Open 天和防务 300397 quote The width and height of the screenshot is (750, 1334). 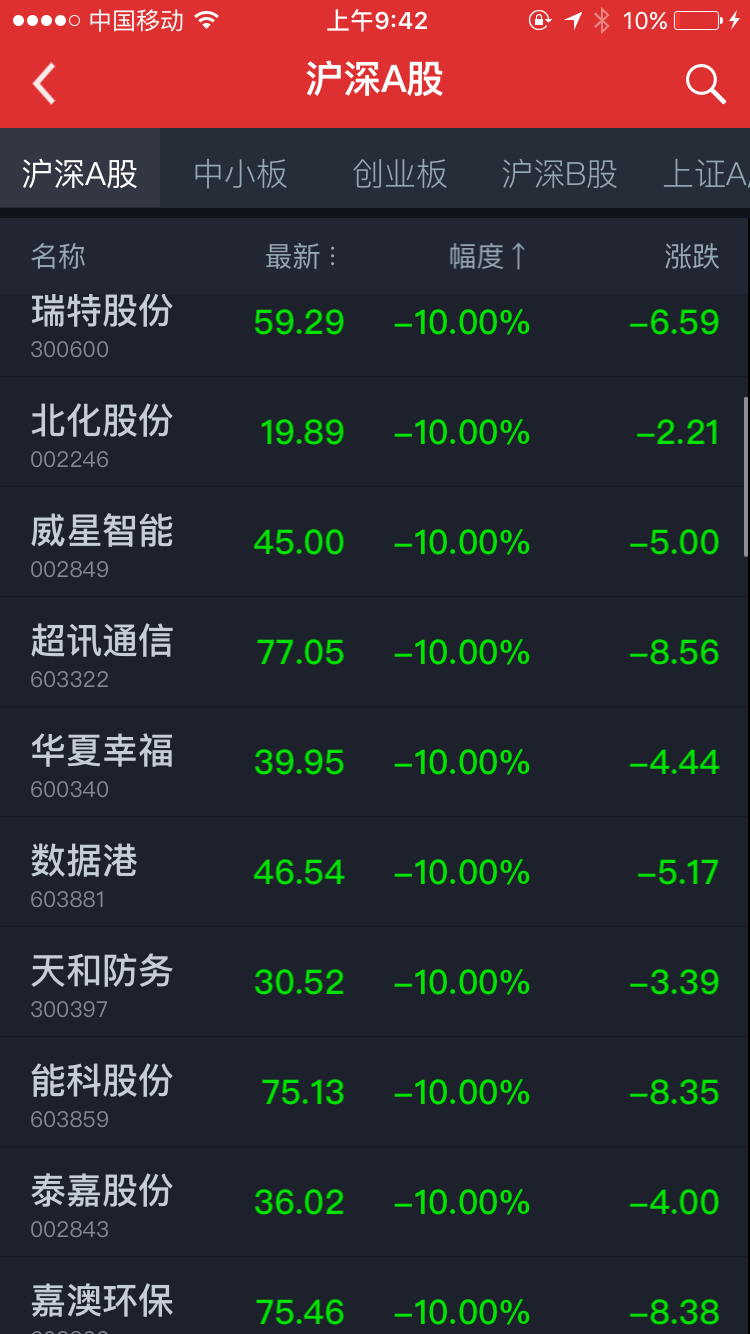(x=374, y=983)
